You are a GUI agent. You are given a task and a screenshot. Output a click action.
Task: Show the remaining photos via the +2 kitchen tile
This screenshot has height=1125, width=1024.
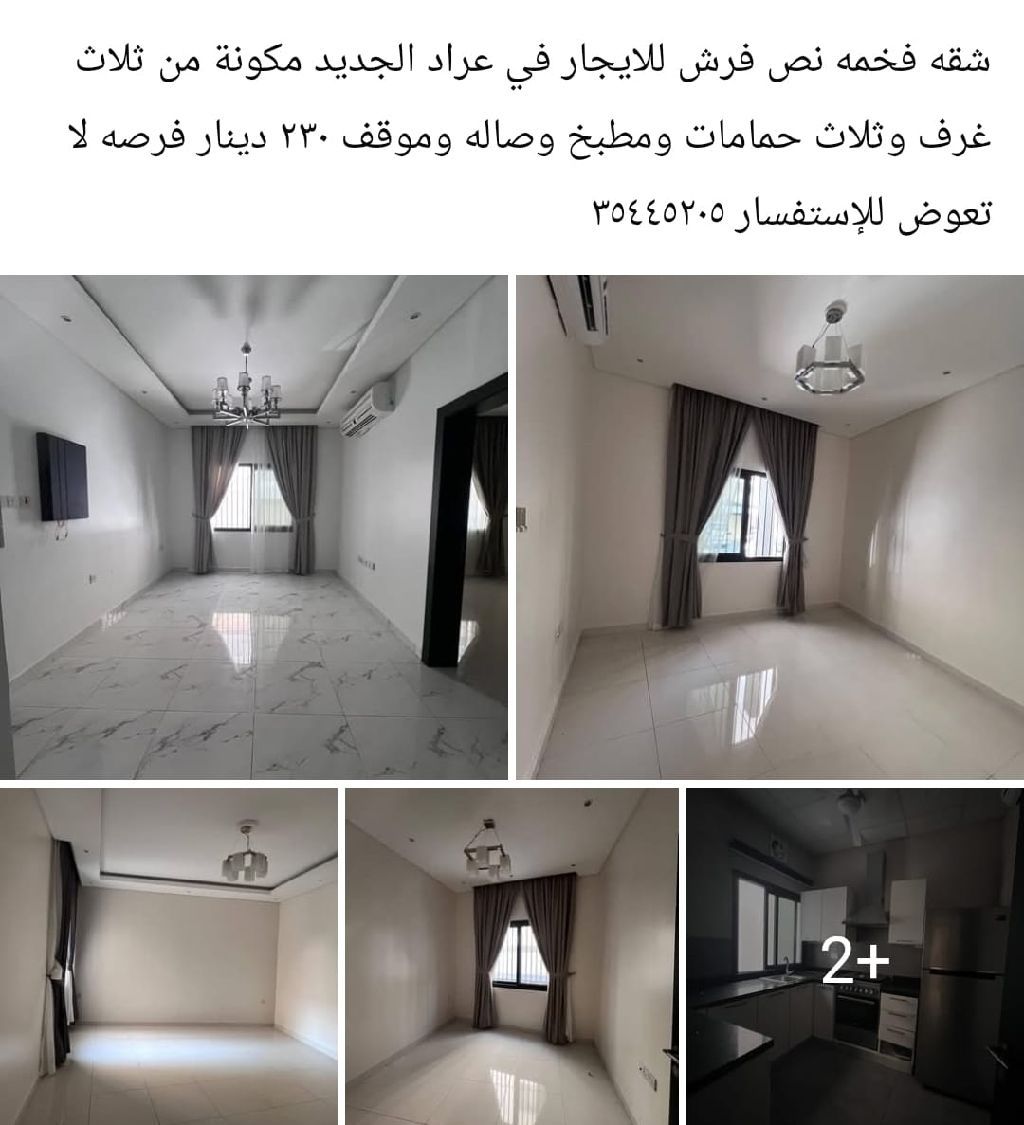(855, 956)
